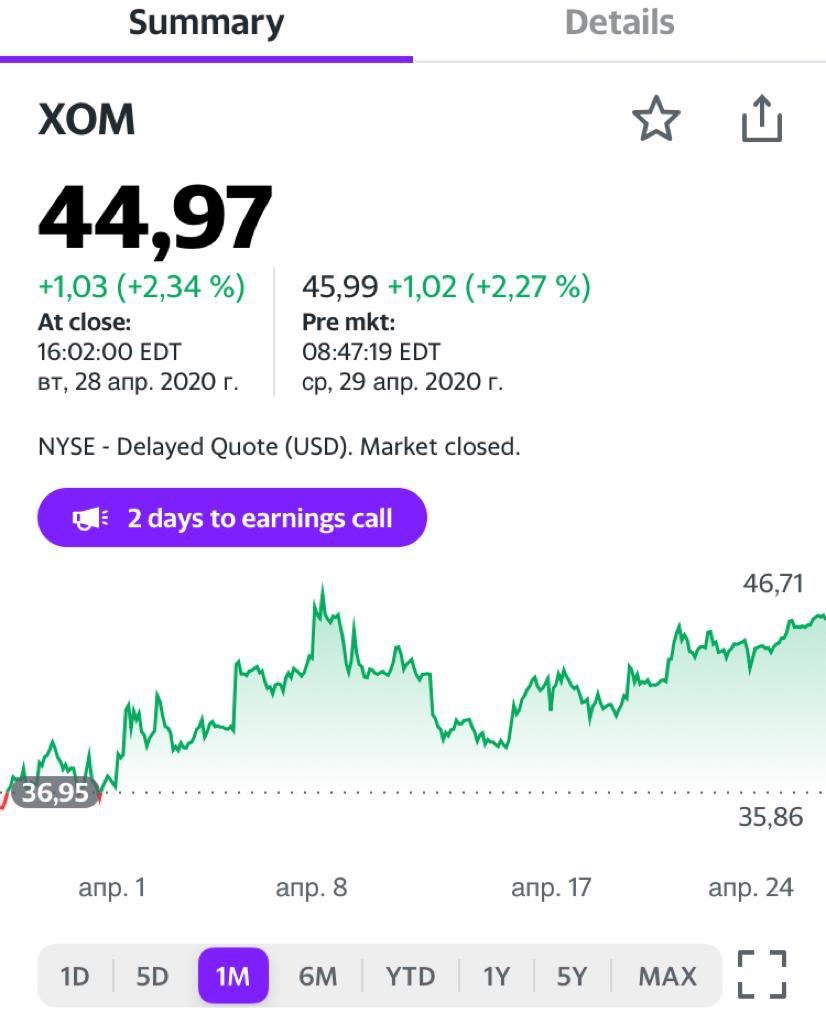Expand the chart to full screen
The height and width of the screenshot is (1024, 826).
tap(762, 975)
